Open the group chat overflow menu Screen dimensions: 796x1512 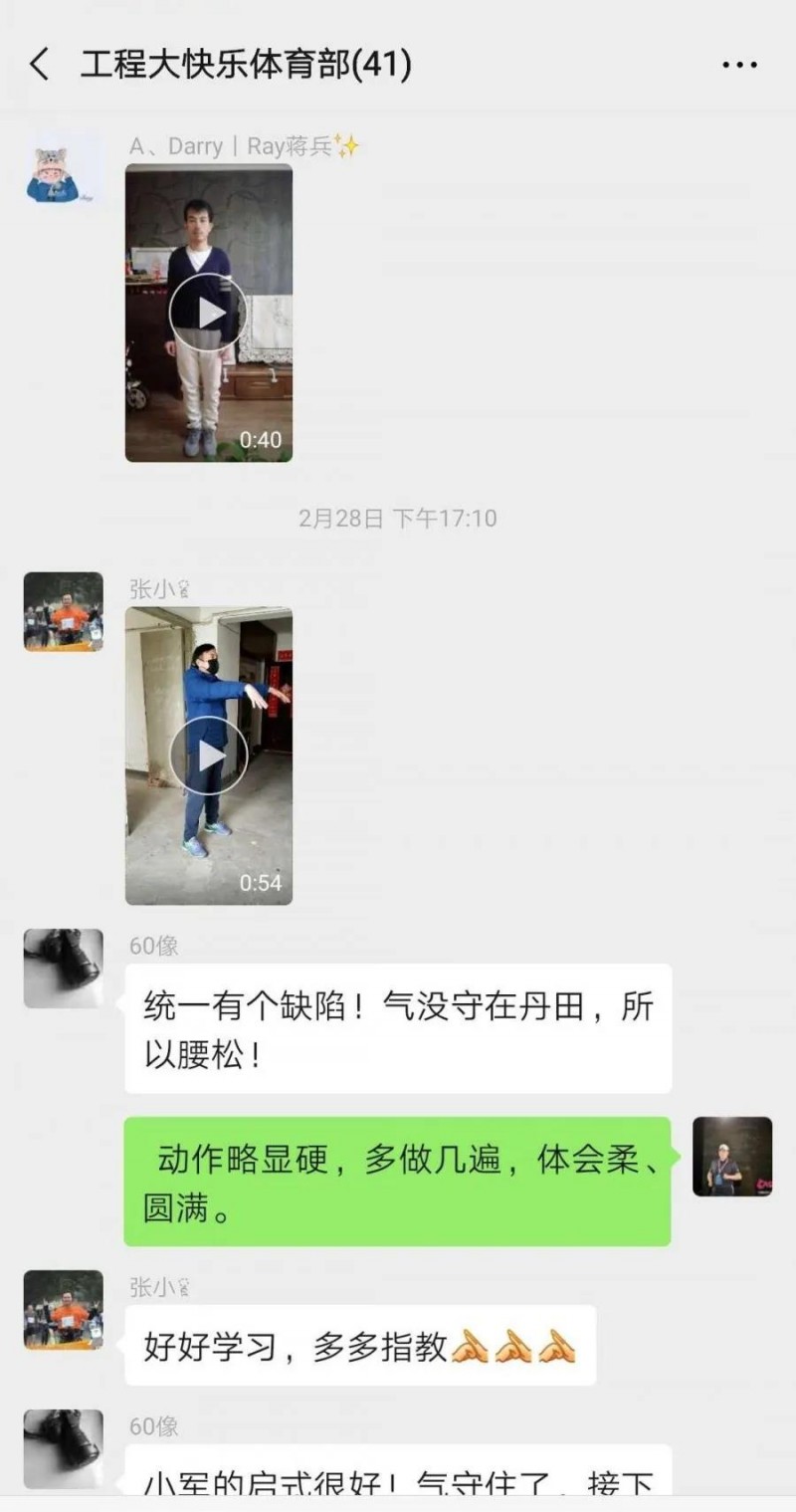coord(739,66)
